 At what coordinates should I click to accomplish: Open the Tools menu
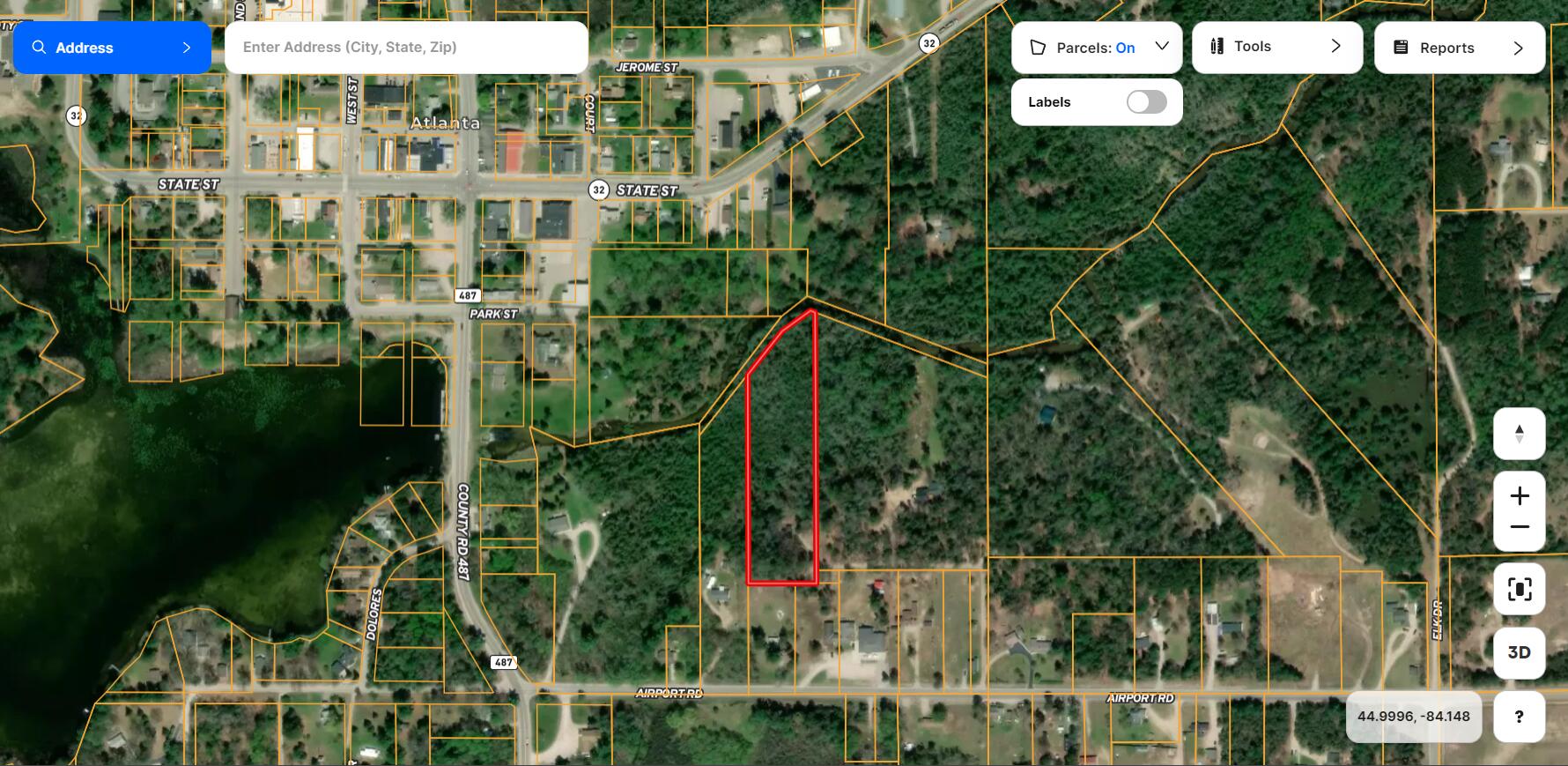coord(1276,47)
